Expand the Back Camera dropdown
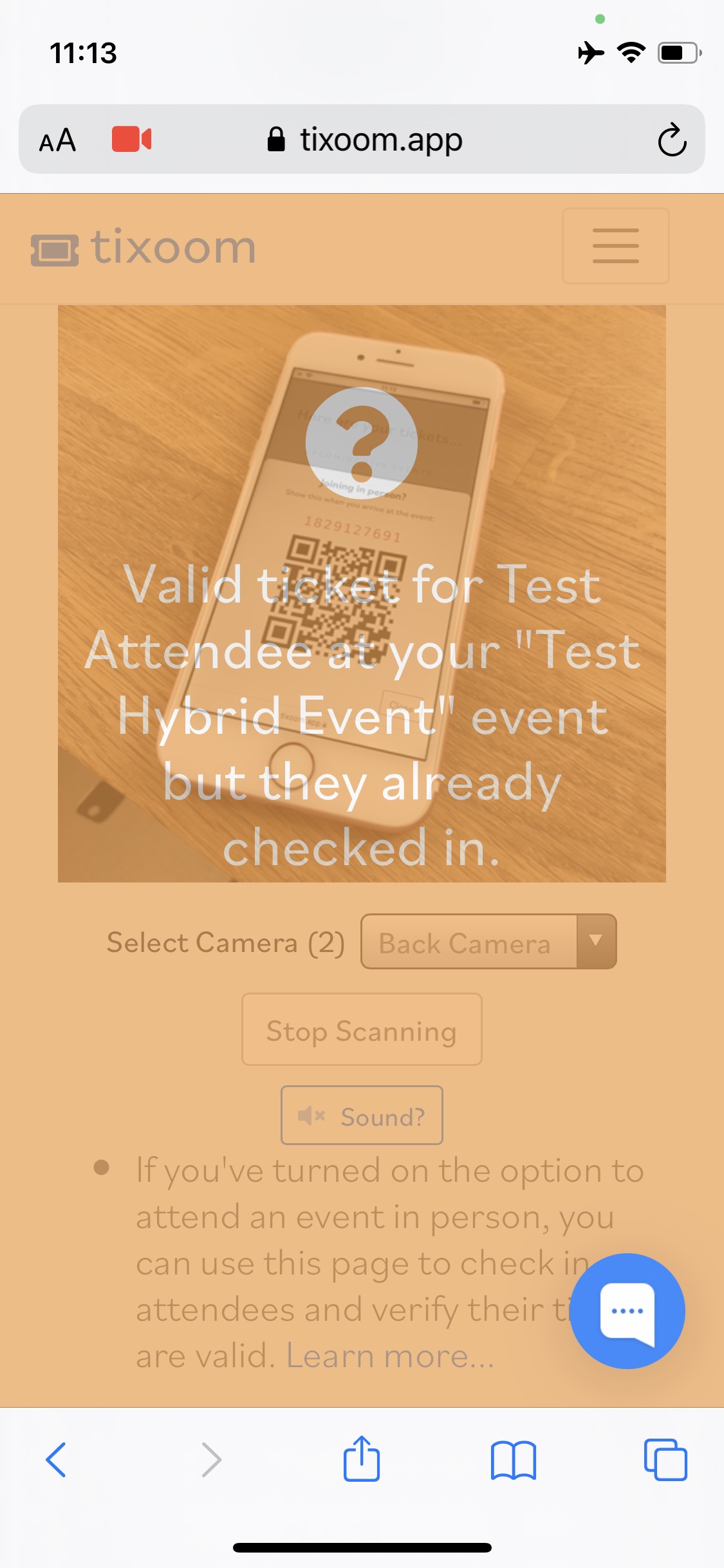The height and width of the screenshot is (1568, 724). (488, 942)
